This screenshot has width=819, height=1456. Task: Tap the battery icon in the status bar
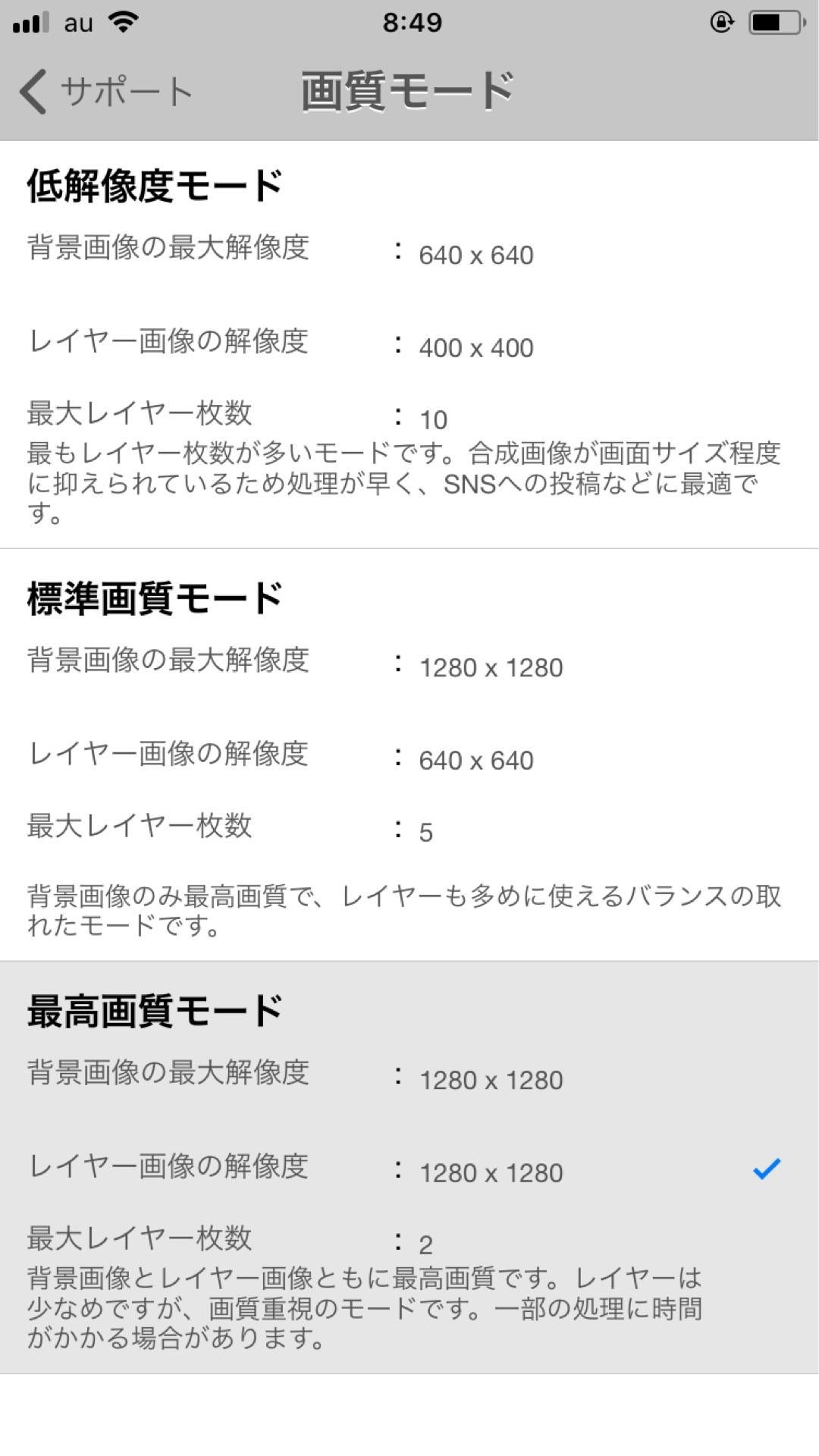tap(771, 22)
